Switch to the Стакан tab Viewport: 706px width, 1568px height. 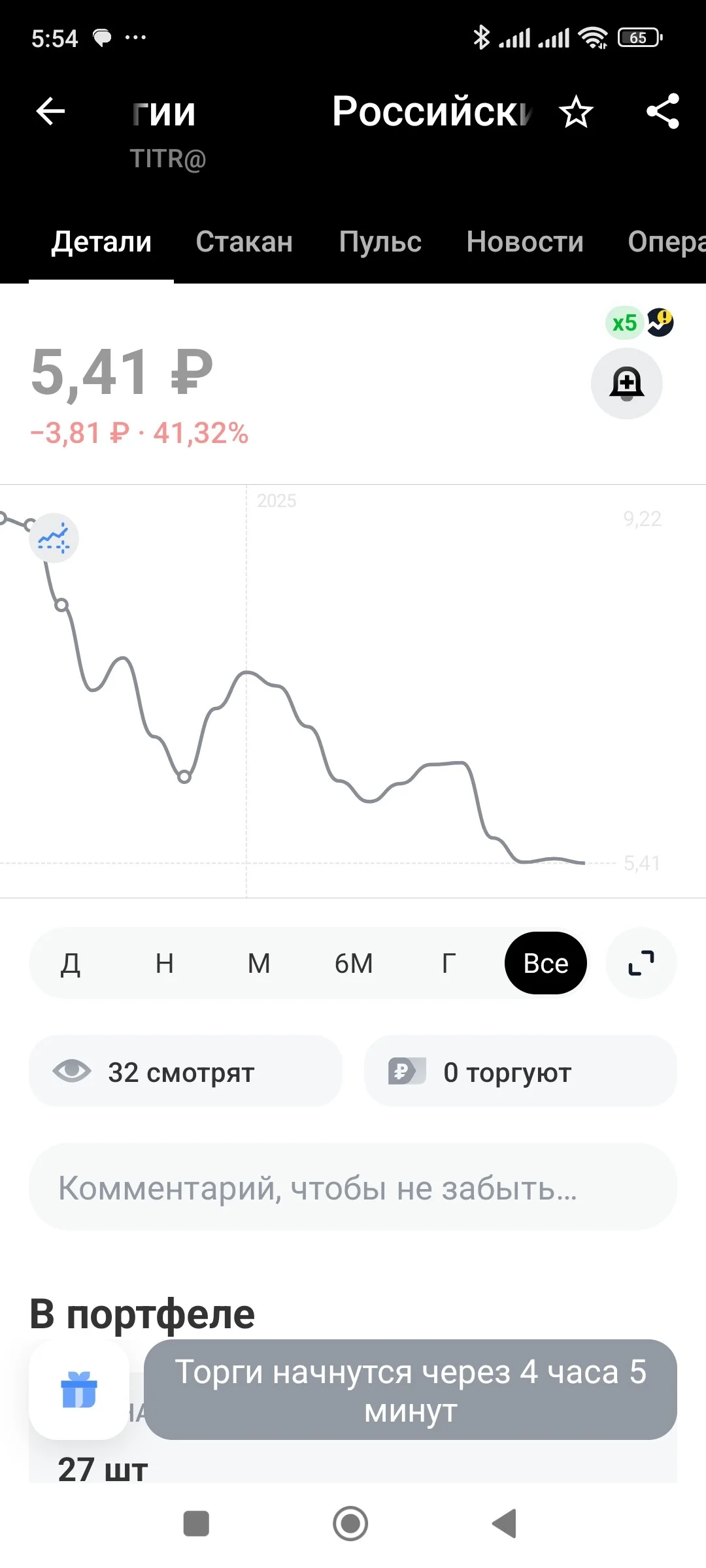(244, 242)
